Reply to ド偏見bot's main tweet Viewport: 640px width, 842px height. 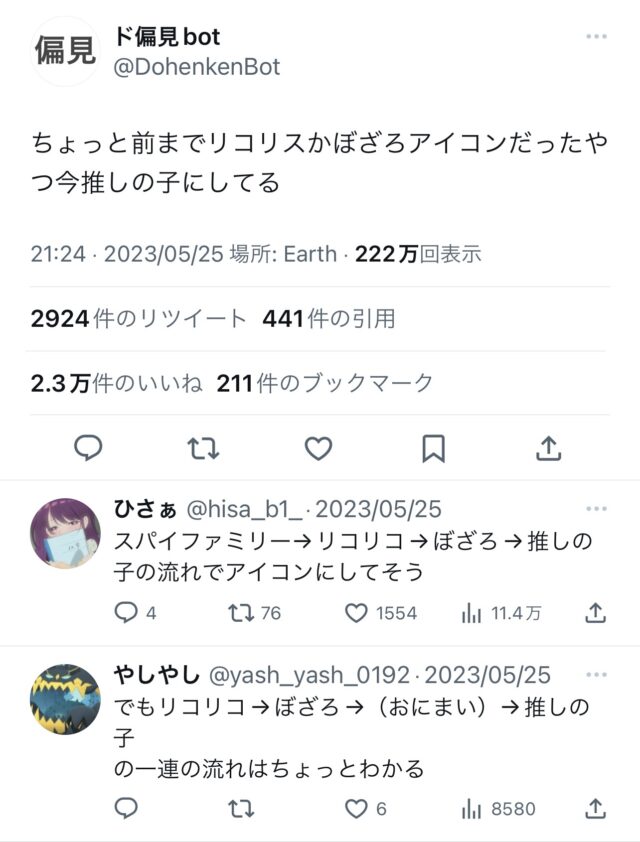(x=89, y=449)
